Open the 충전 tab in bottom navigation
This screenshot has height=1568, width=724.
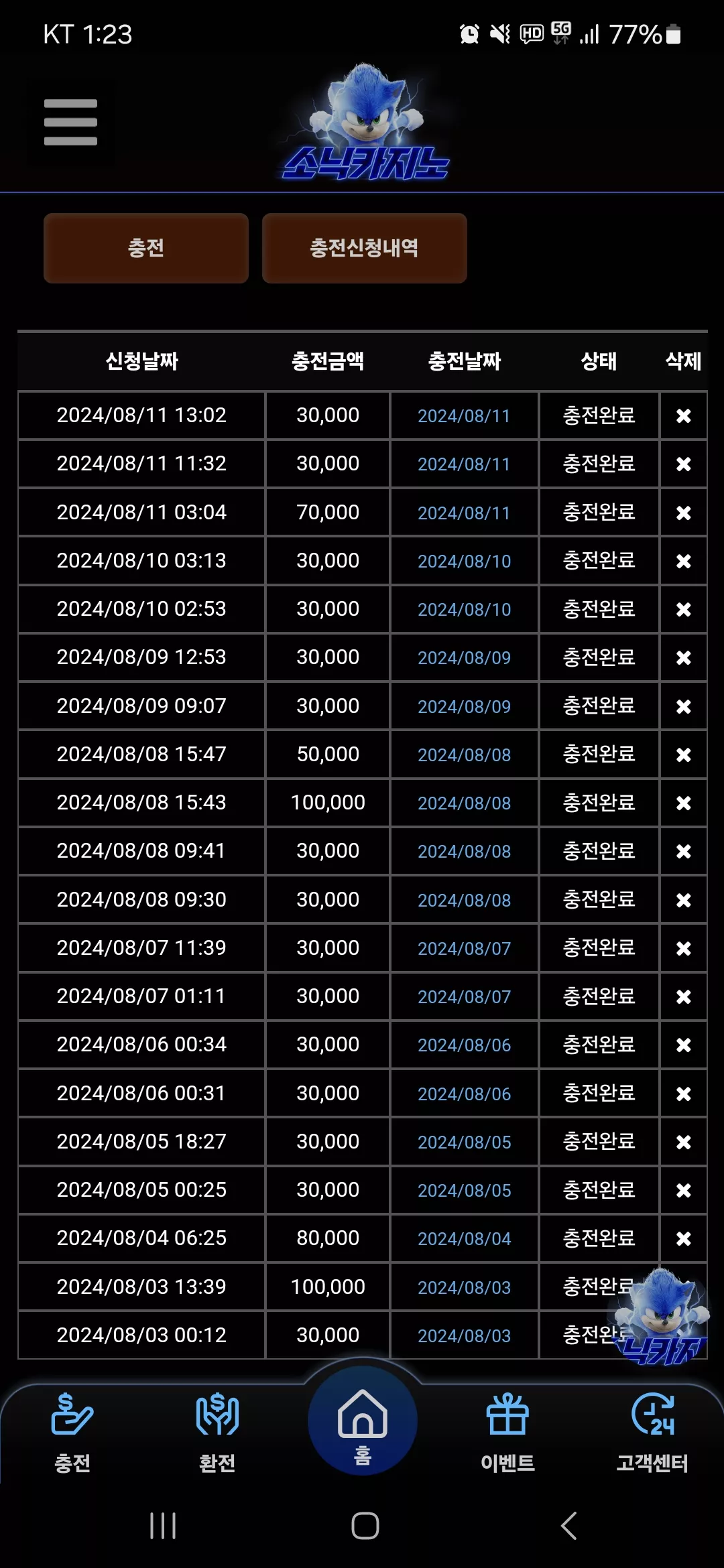(x=72, y=1432)
